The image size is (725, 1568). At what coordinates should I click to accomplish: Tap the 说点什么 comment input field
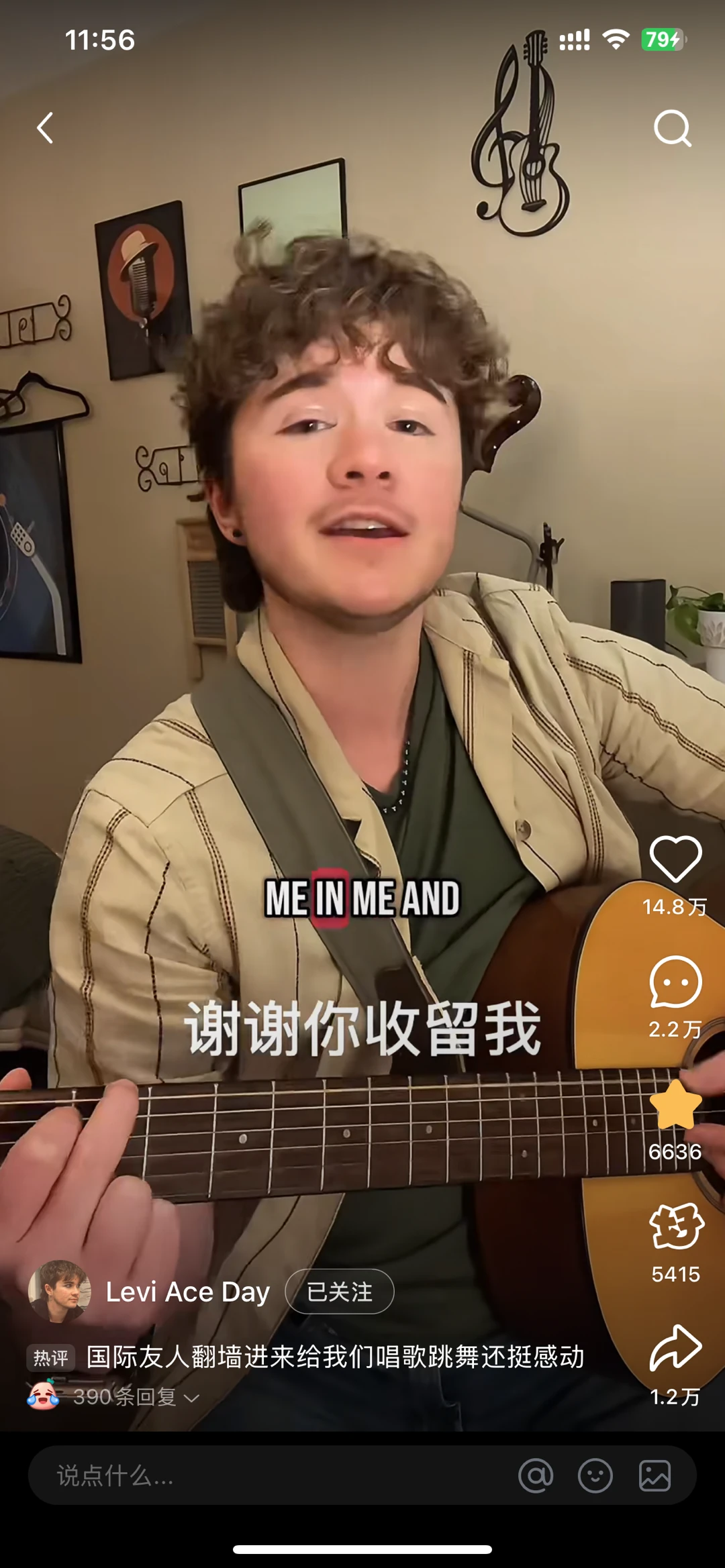[x=269, y=1476]
